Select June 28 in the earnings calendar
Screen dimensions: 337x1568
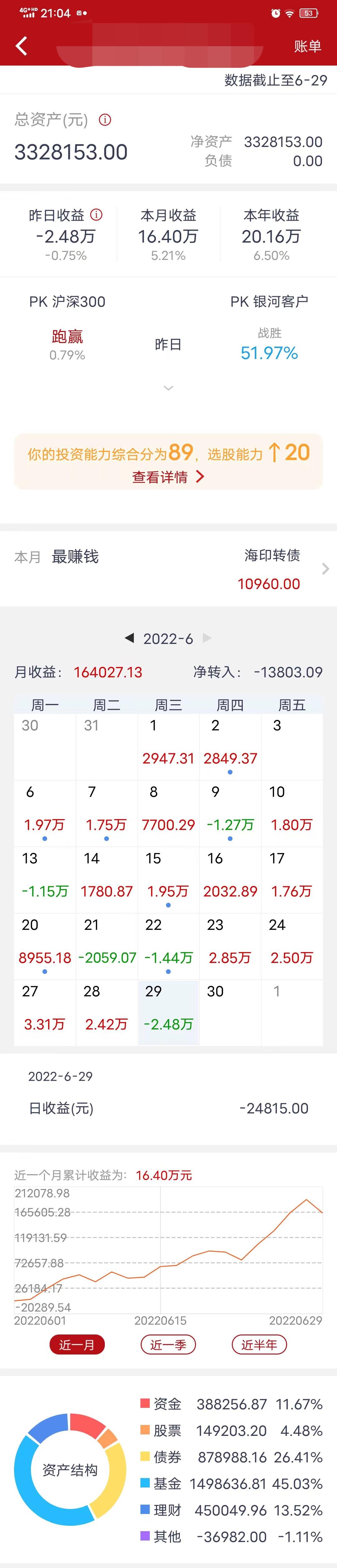(106, 1012)
